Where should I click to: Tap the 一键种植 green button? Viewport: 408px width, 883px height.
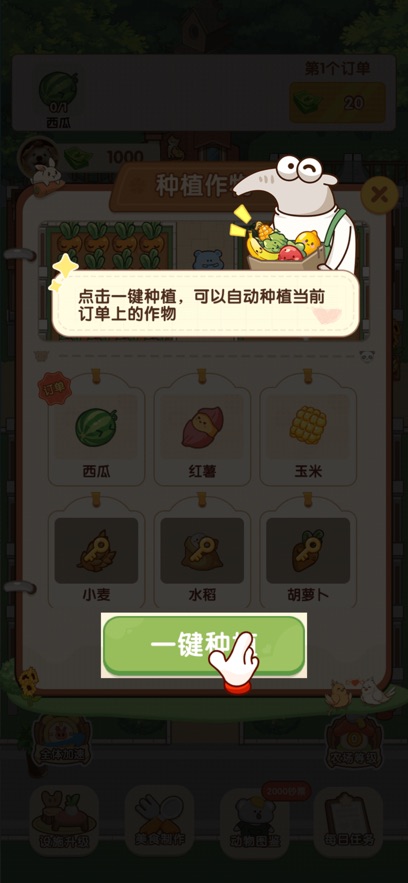(204, 645)
